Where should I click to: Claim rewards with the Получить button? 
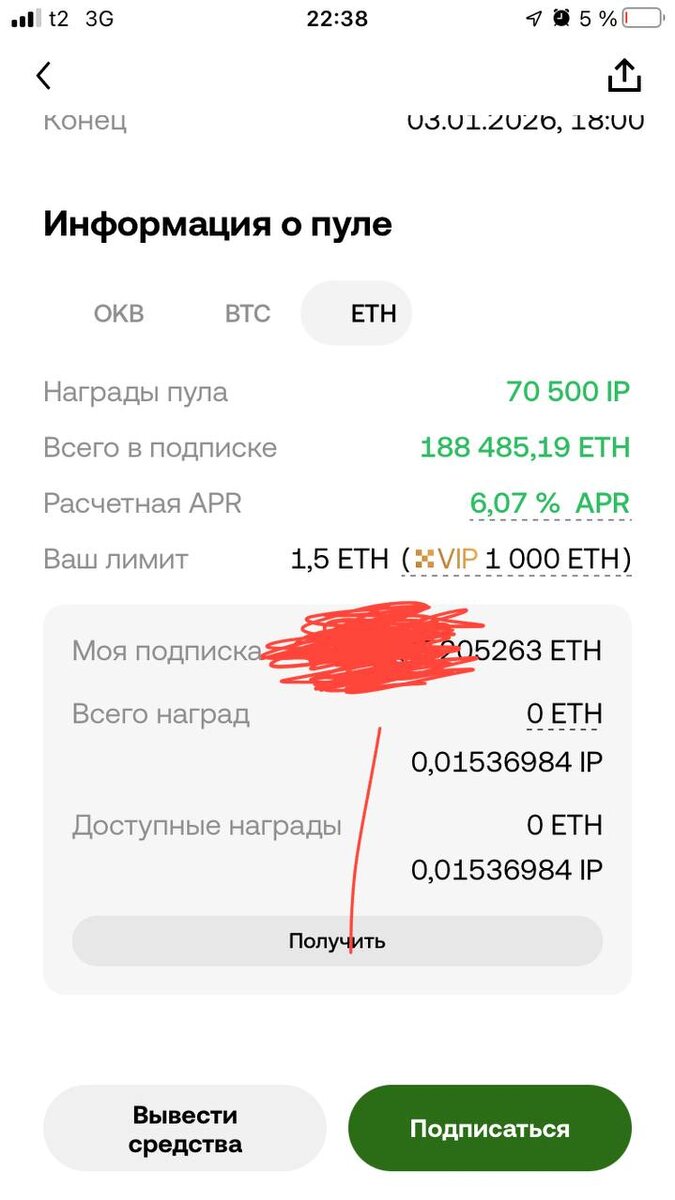337,941
